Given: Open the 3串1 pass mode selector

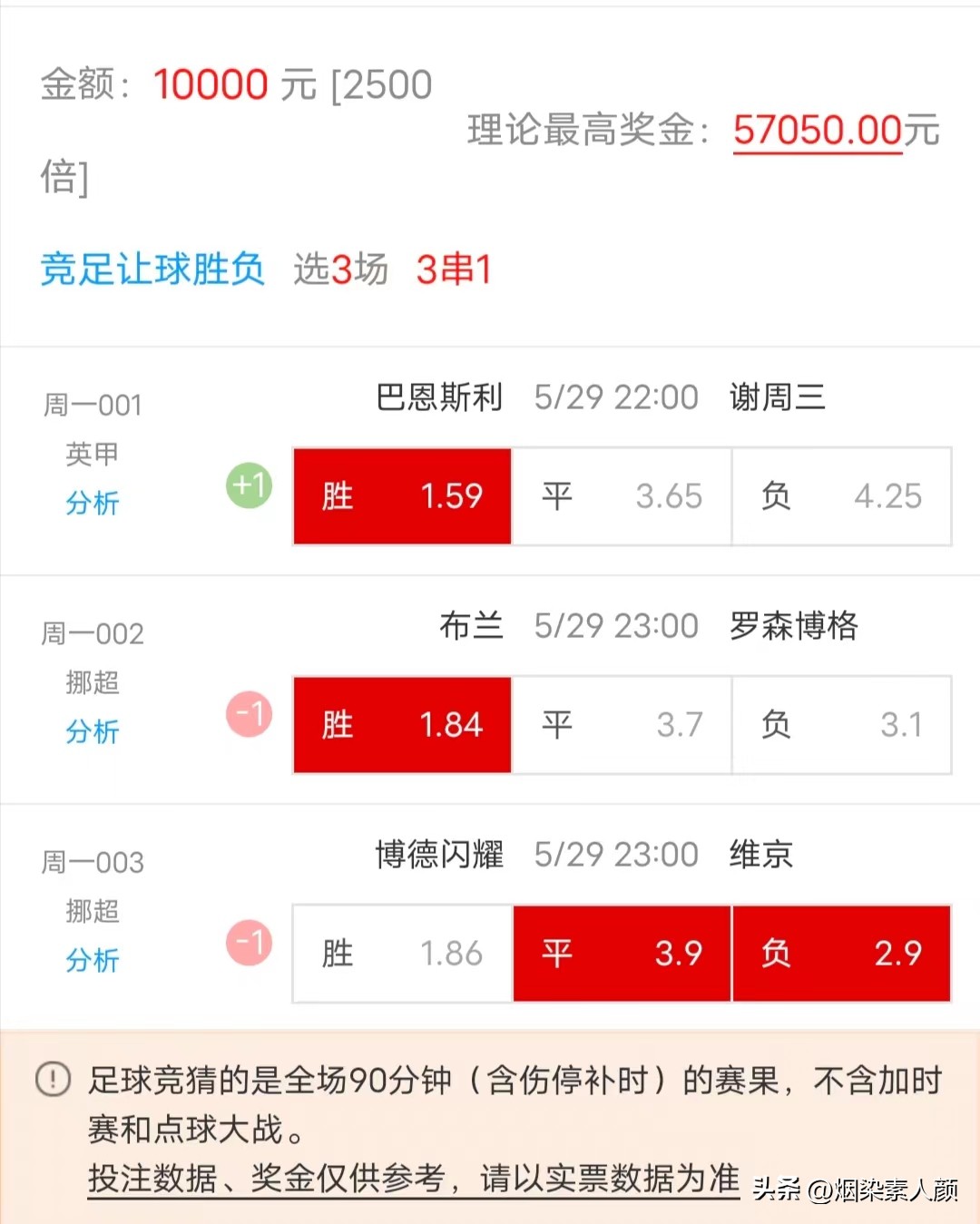Looking at the screenshot, I should (453, 269).
